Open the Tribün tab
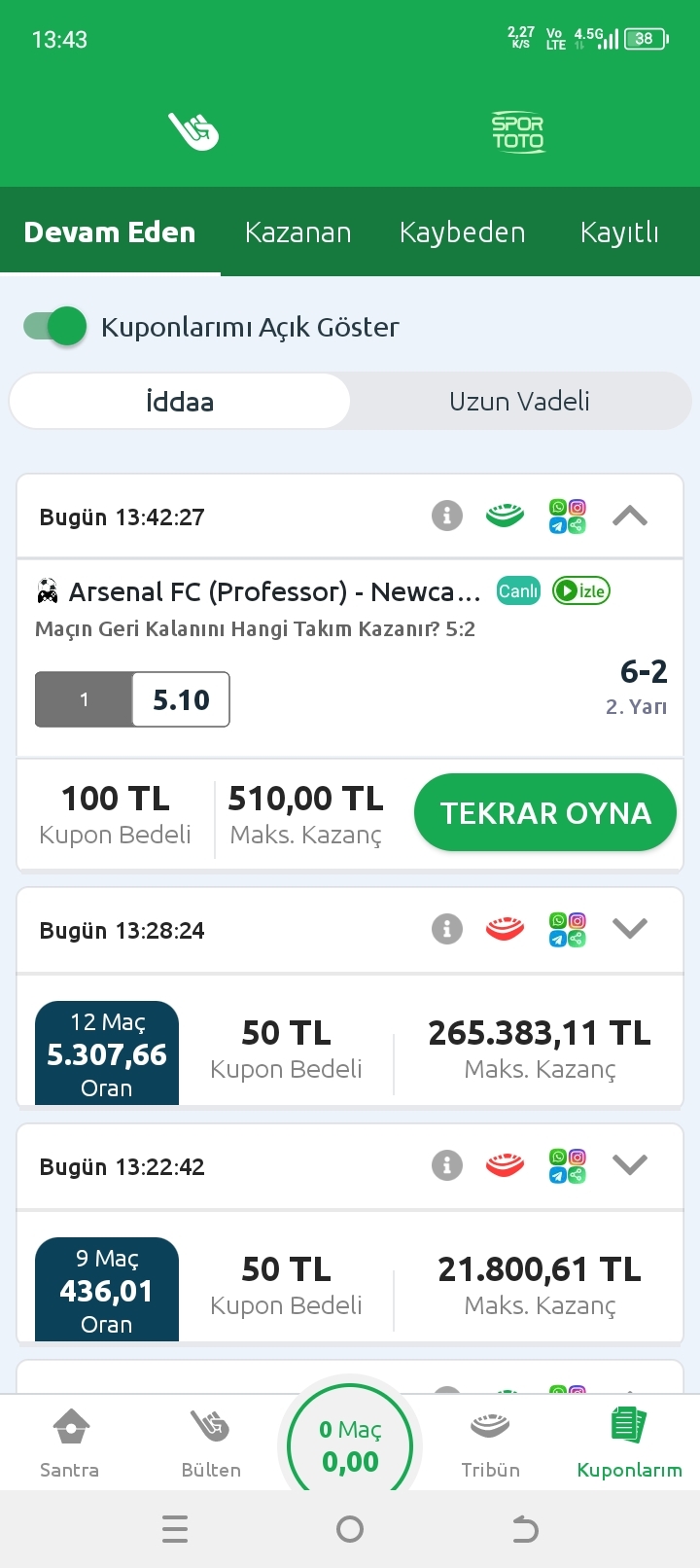The height and width of the screenshot is (1568, 700). [490, 1443]
